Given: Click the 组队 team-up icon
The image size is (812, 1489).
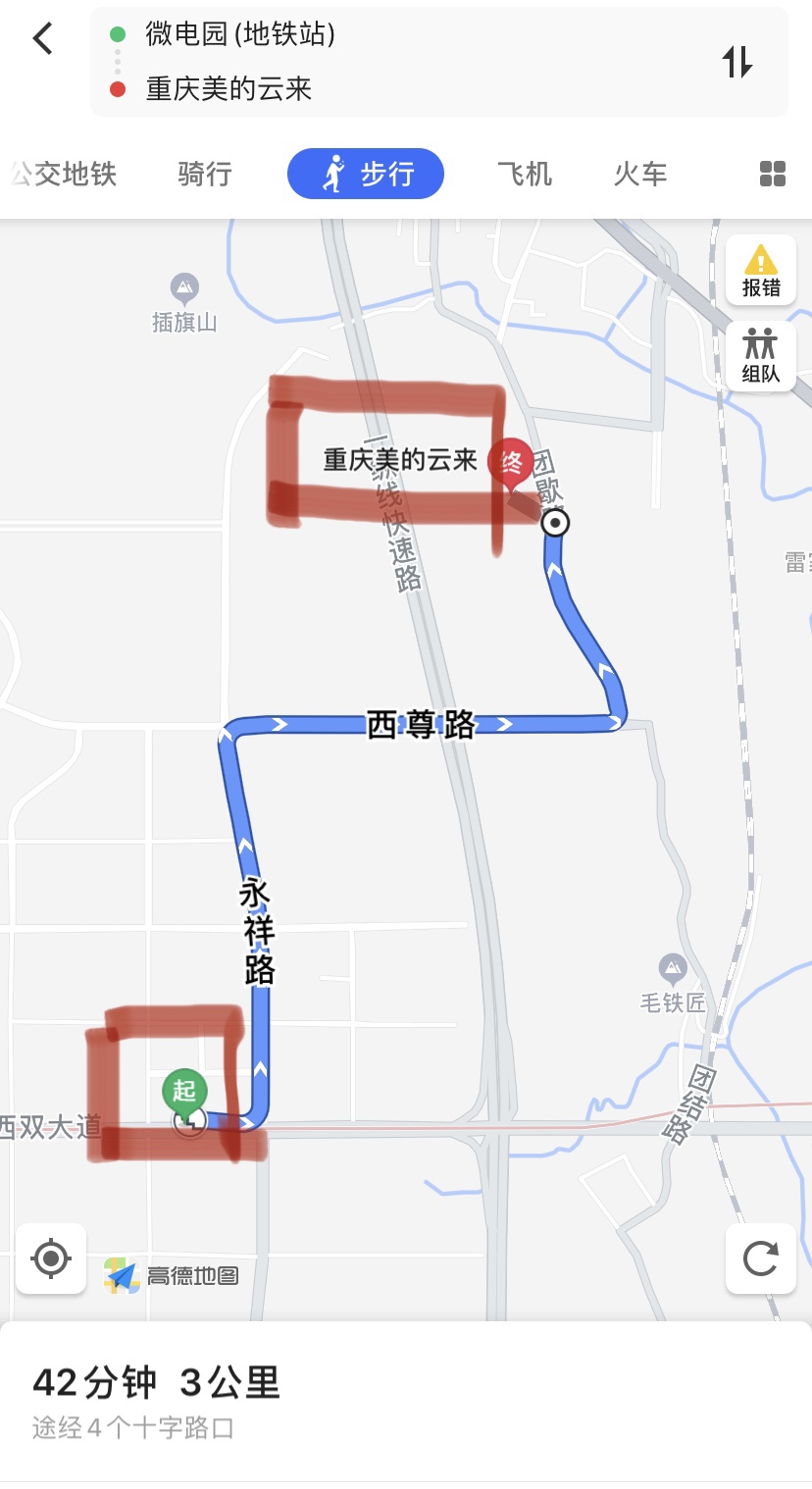Looking at the screenshot, I should [761, 357].
